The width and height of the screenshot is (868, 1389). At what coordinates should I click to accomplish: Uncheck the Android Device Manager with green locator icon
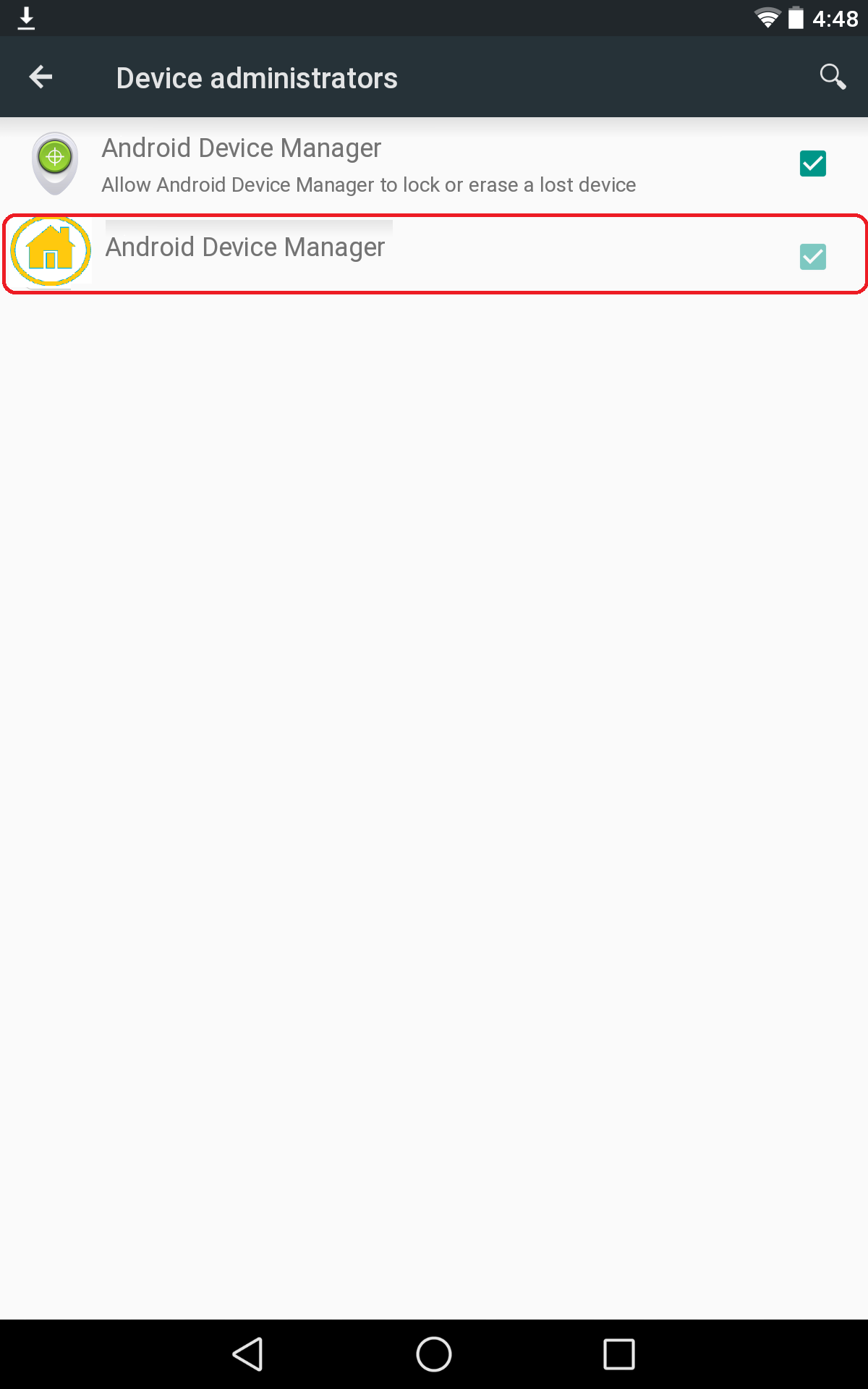tap(812, 163)
